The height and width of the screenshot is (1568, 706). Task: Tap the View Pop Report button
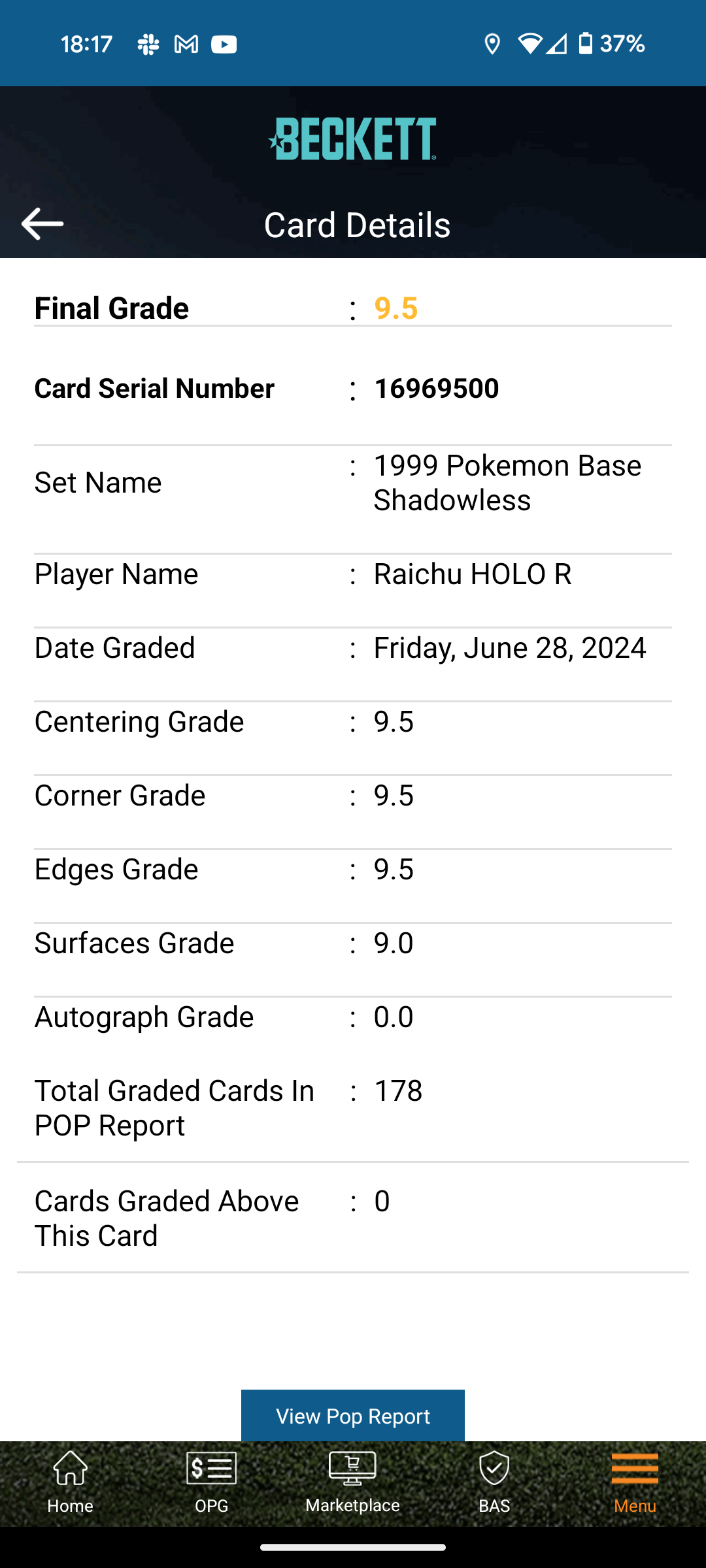point(353,1415)
